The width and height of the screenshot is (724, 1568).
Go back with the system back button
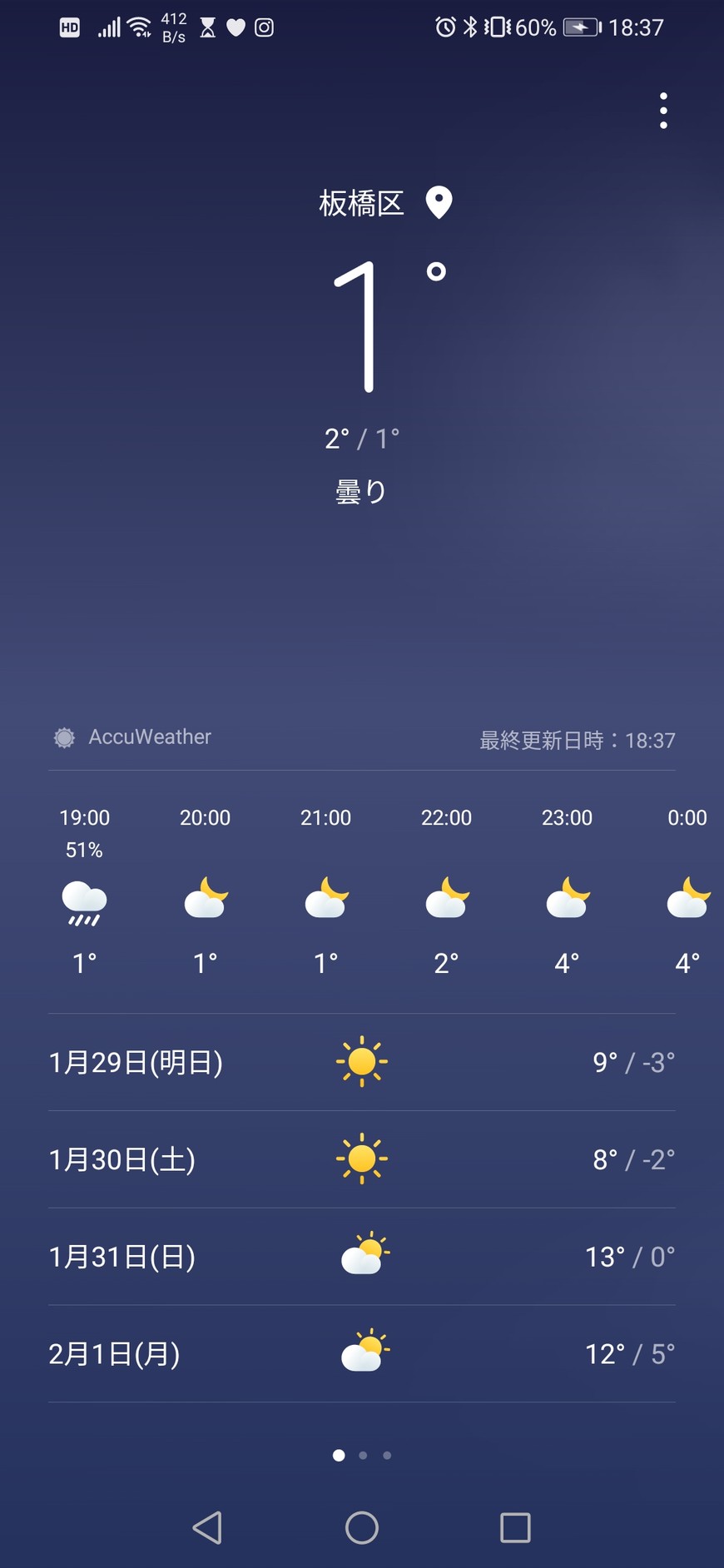(x=207, y=1527)
